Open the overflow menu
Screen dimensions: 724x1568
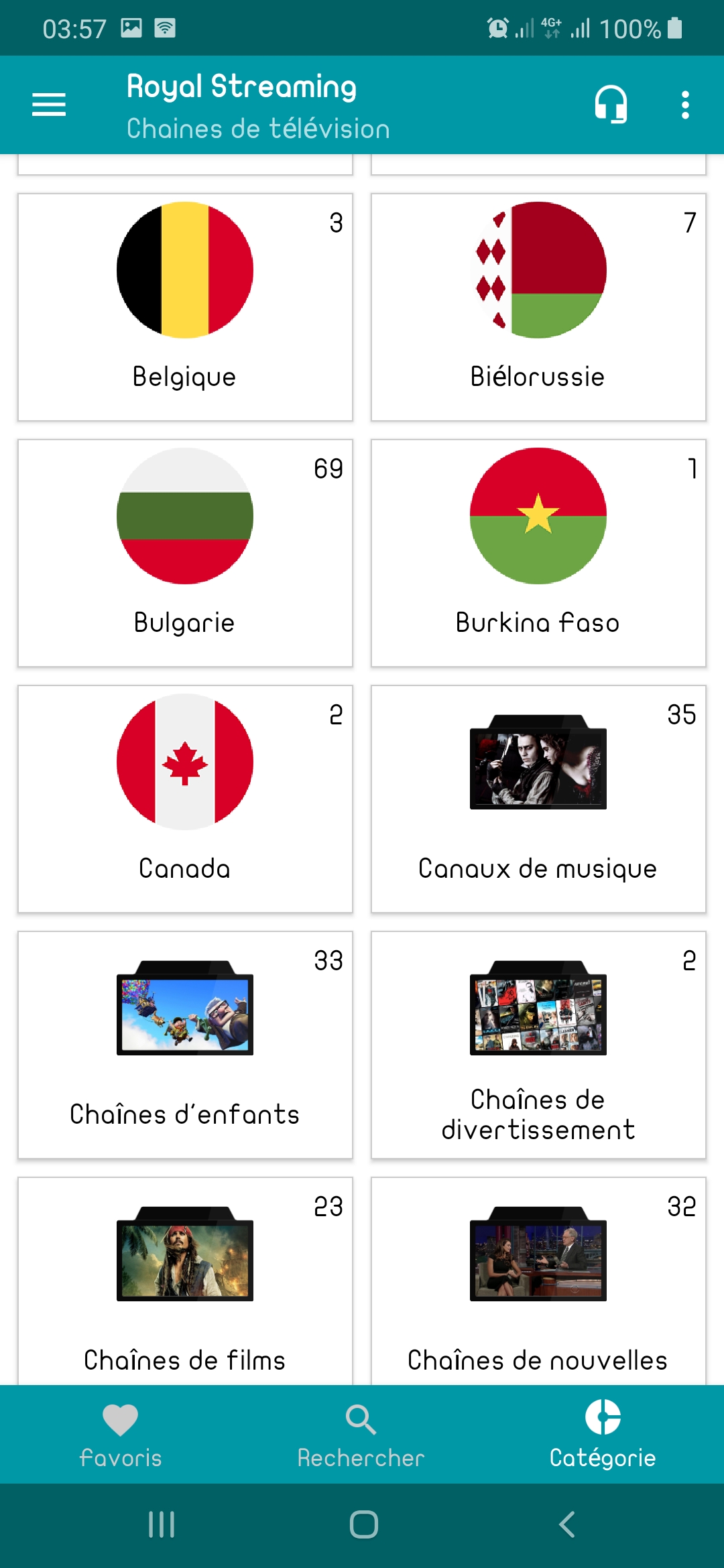[684, 105]
